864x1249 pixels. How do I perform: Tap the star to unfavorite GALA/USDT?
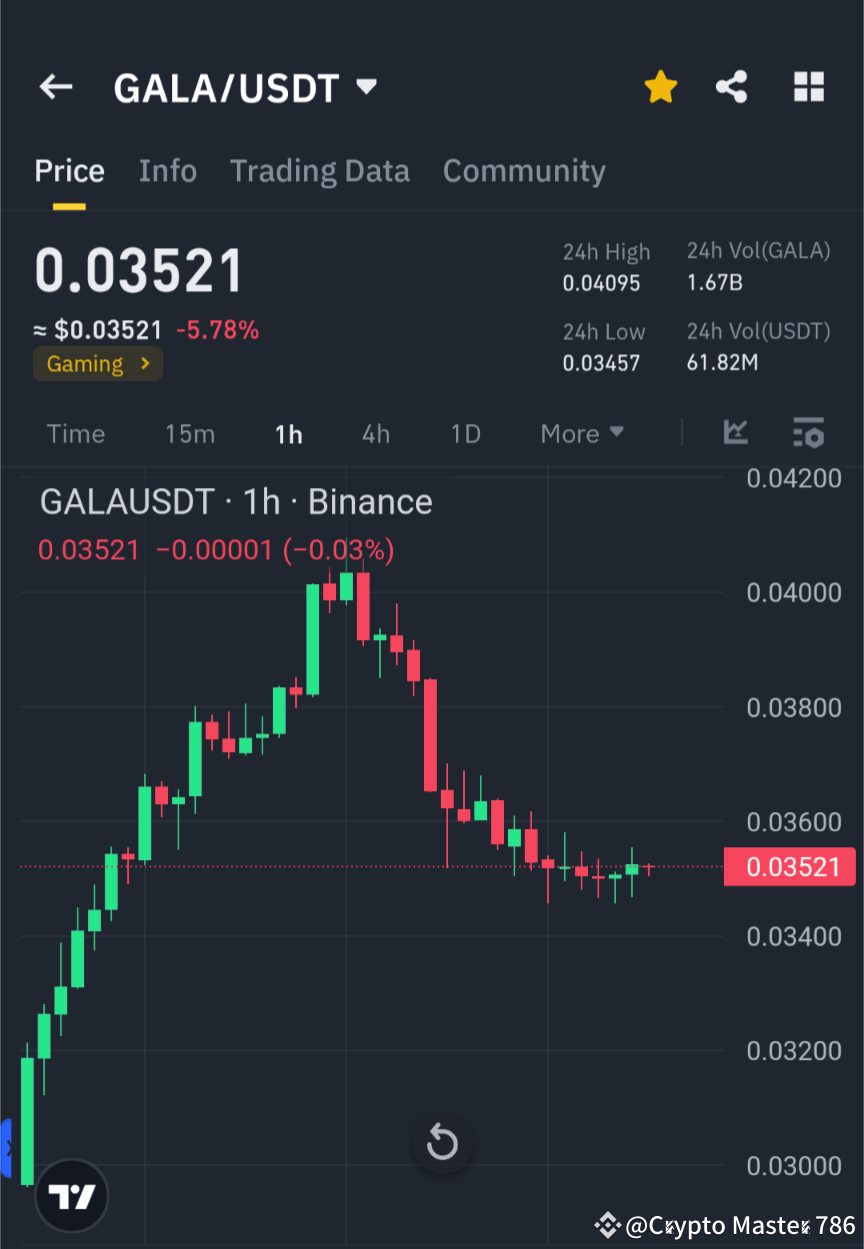tap(660, 86)
